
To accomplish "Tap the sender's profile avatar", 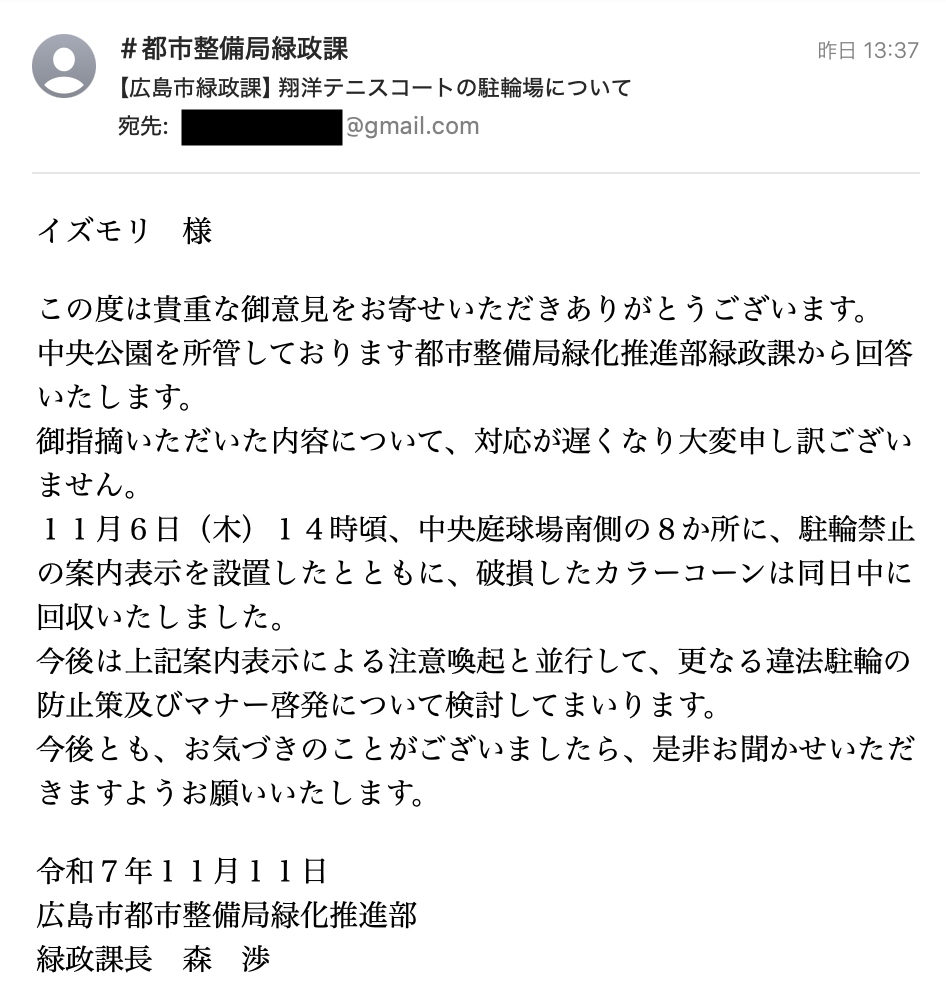I will tap(64, 66).
